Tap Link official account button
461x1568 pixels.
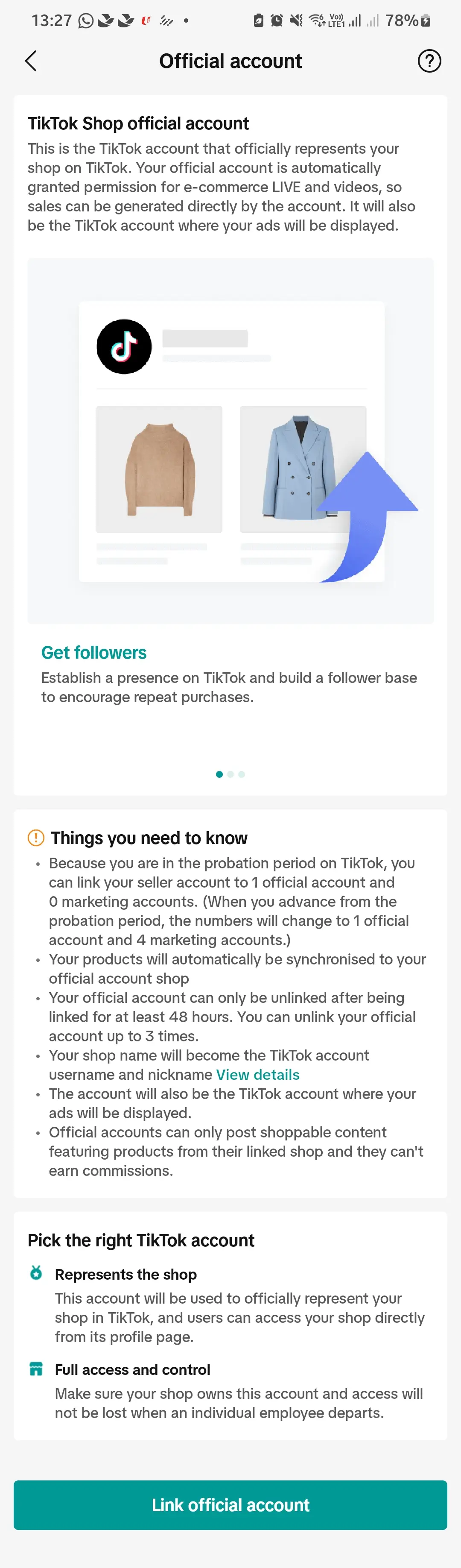tap(230, 1505)
